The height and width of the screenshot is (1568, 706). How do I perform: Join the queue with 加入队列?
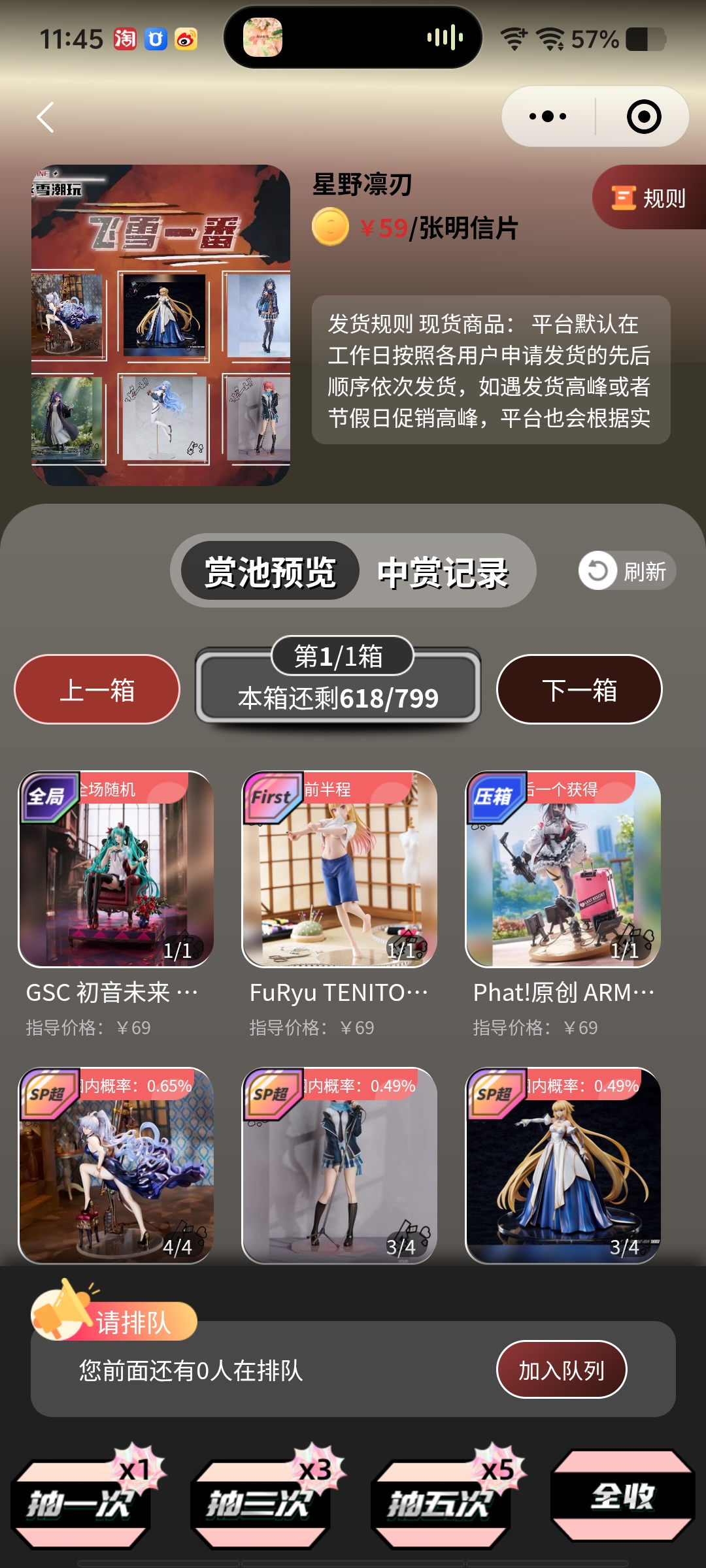(562, 1370)
